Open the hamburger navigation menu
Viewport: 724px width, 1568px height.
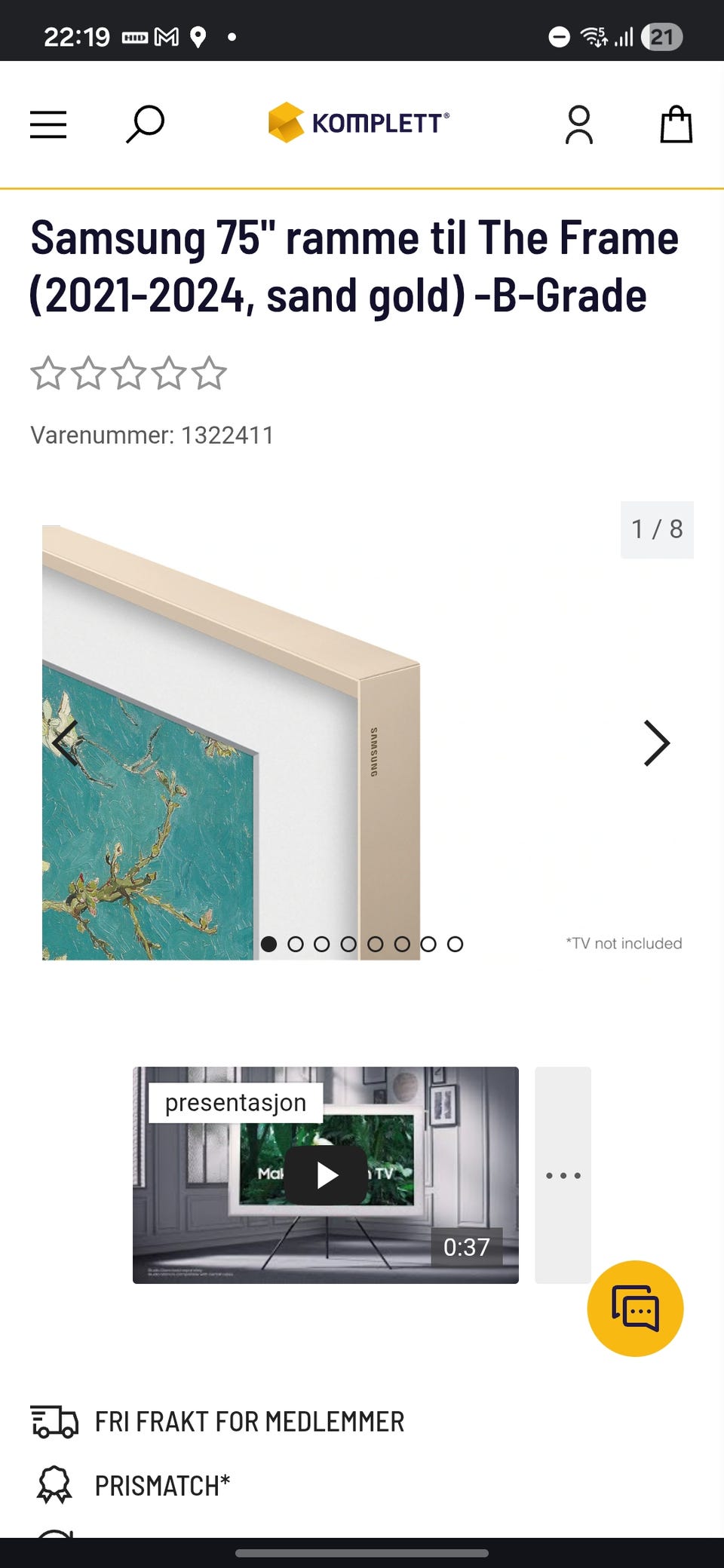48,124
